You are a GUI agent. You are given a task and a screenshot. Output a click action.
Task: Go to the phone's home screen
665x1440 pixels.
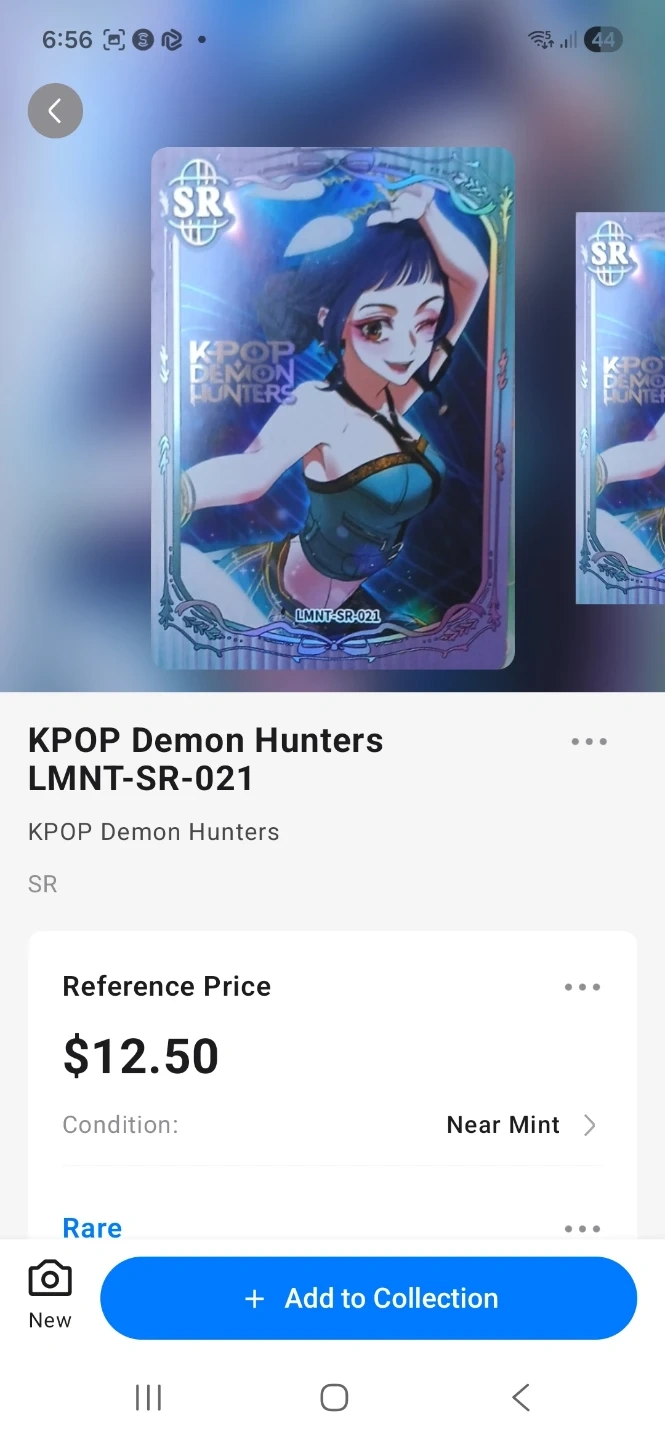point(334,1397)
